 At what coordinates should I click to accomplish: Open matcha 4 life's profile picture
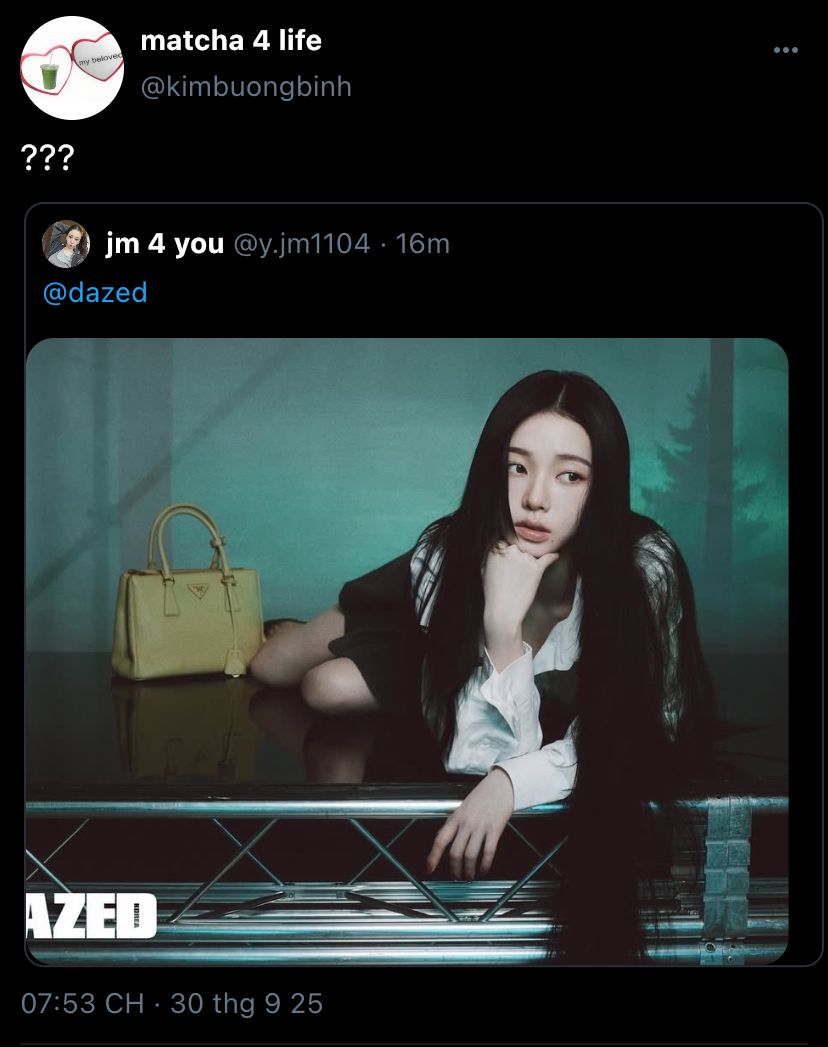[x=71, y=67]
